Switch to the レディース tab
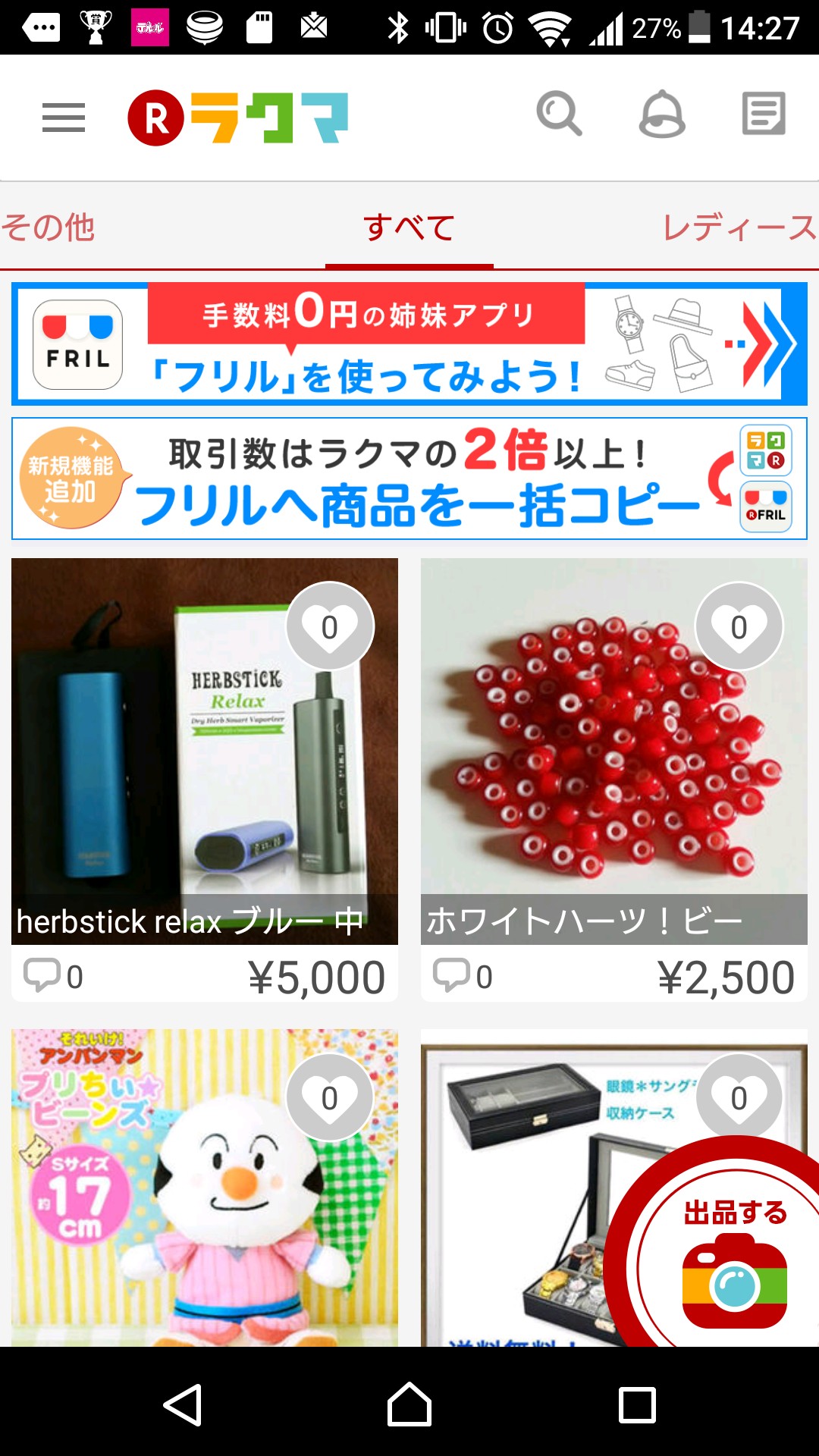Screen dimensions: 819x1456 tap(739, 227)
